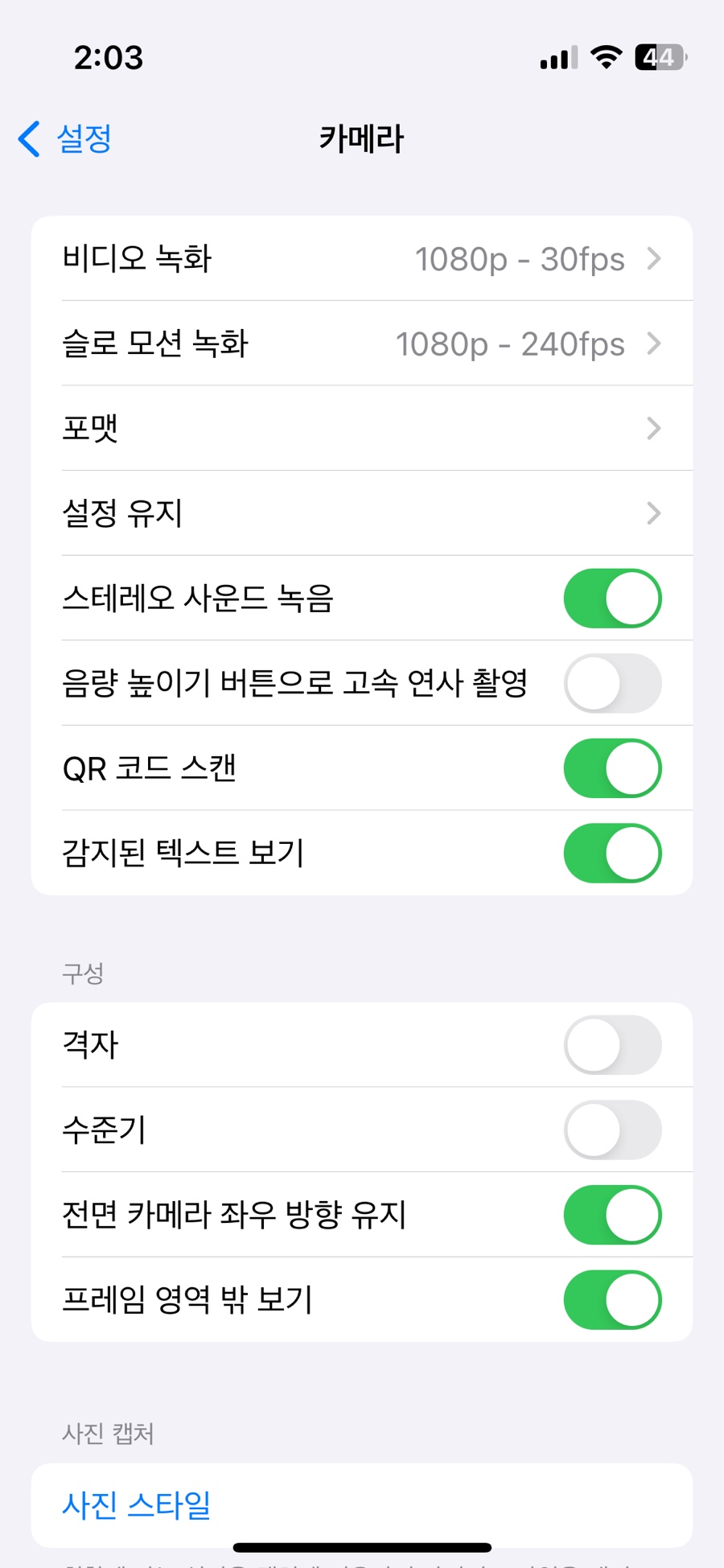Enable 음량 높이기 버튼으로 고속 연사 촬영
Viewport: 724px width, 1568px height.
click(x=612, y=683)
